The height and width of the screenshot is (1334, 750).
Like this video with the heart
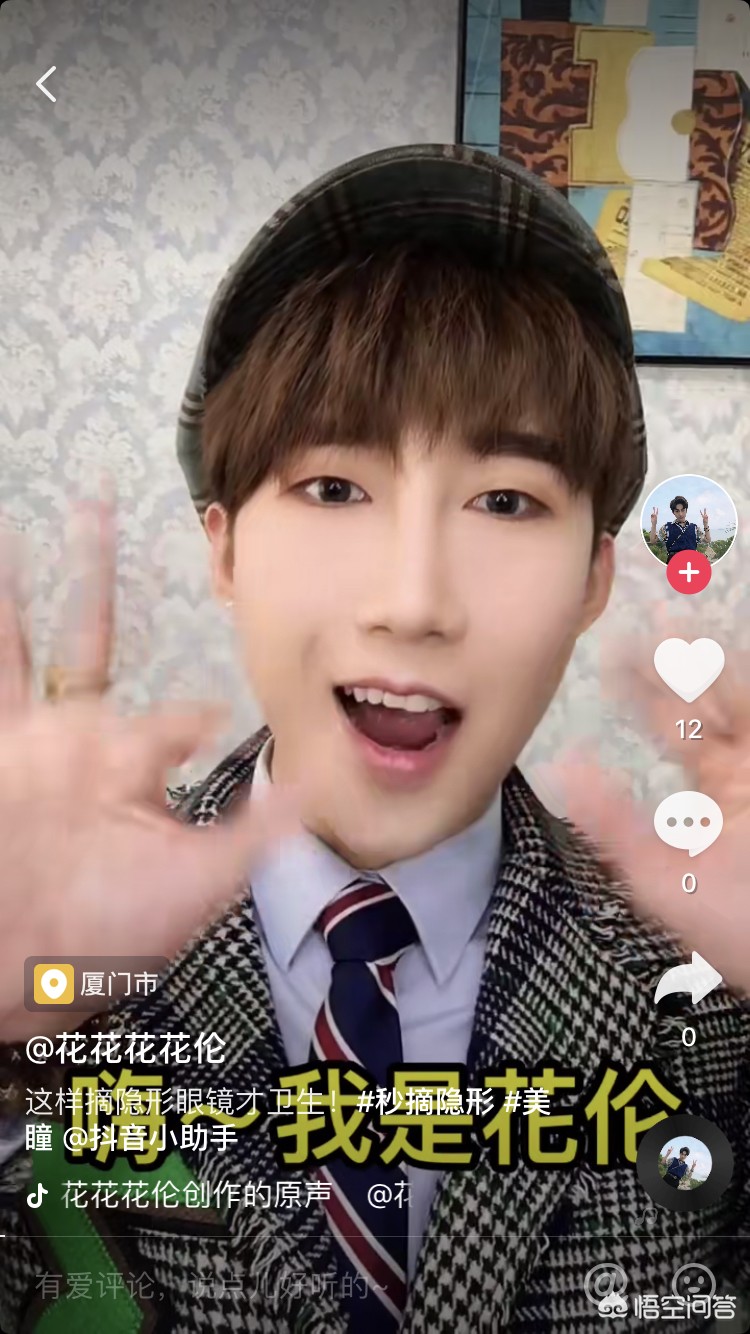pos(688,670)
